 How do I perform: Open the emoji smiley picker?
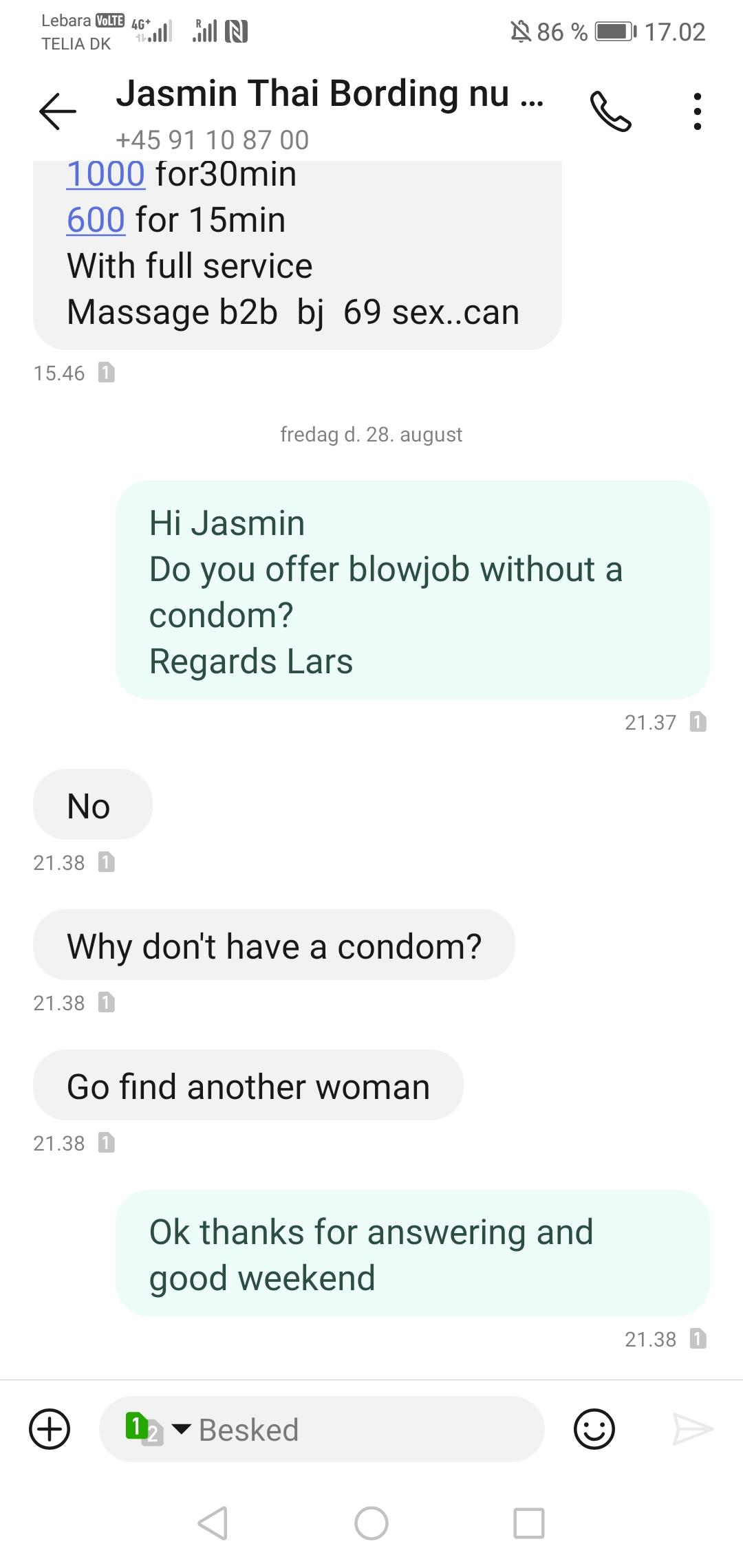point(594,1430)
